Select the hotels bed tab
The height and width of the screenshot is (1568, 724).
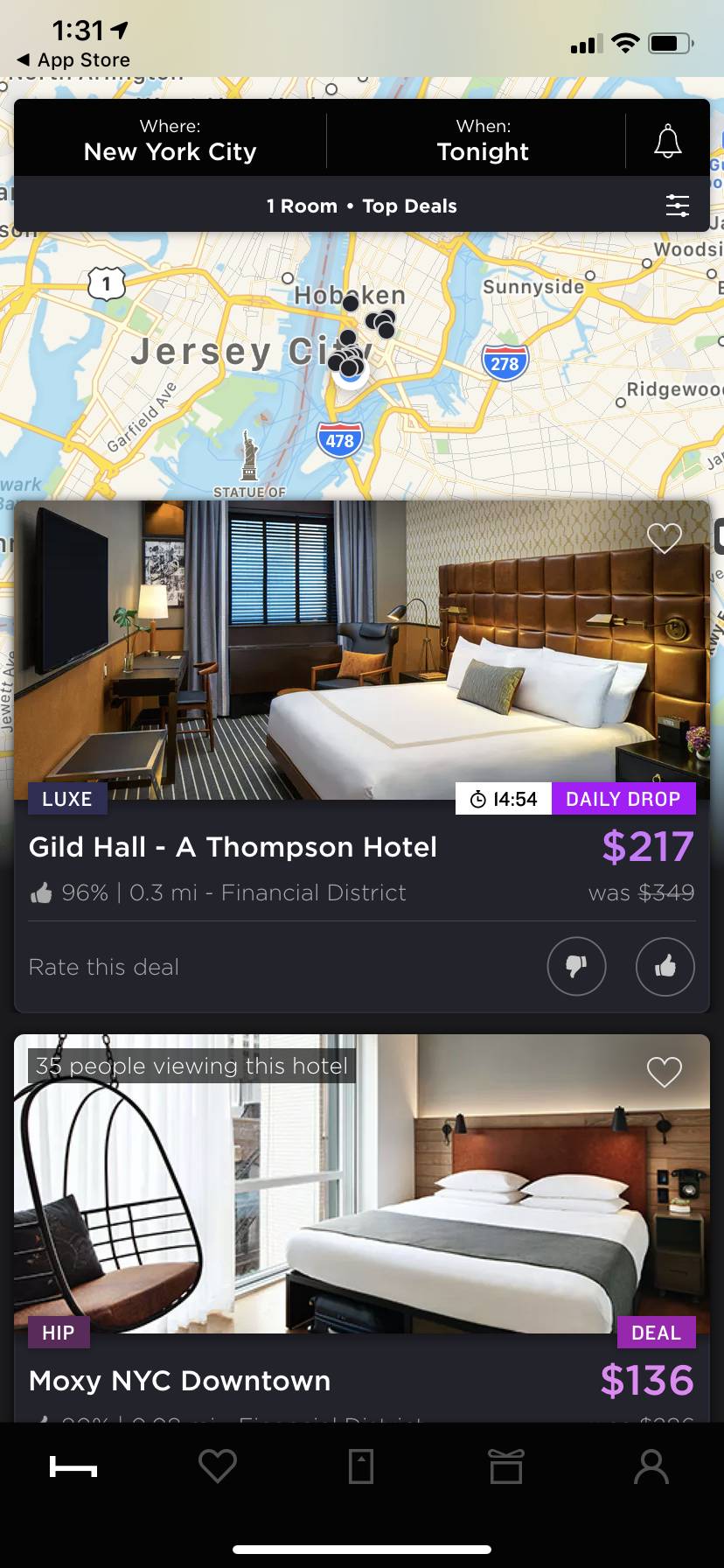[x=73, y=1466]
